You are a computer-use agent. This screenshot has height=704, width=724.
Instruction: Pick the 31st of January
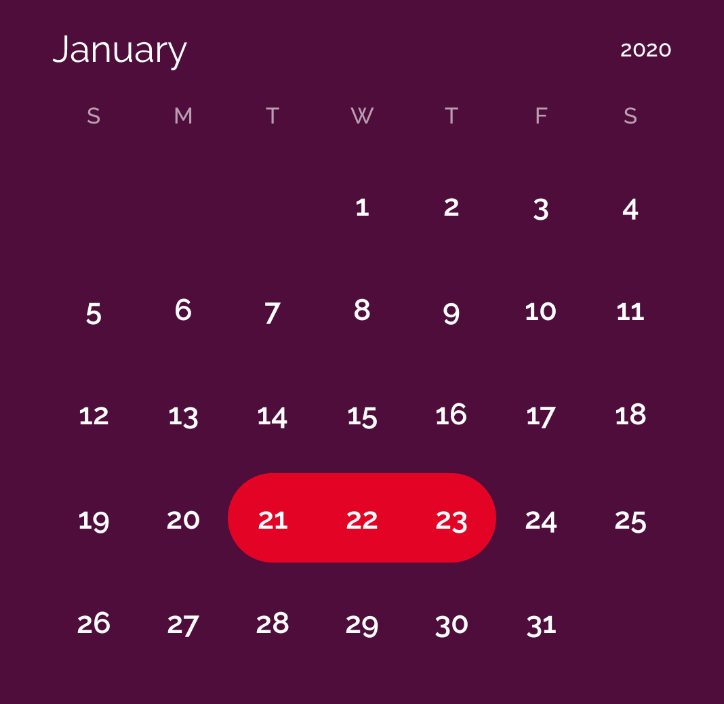tap(541, 625)
